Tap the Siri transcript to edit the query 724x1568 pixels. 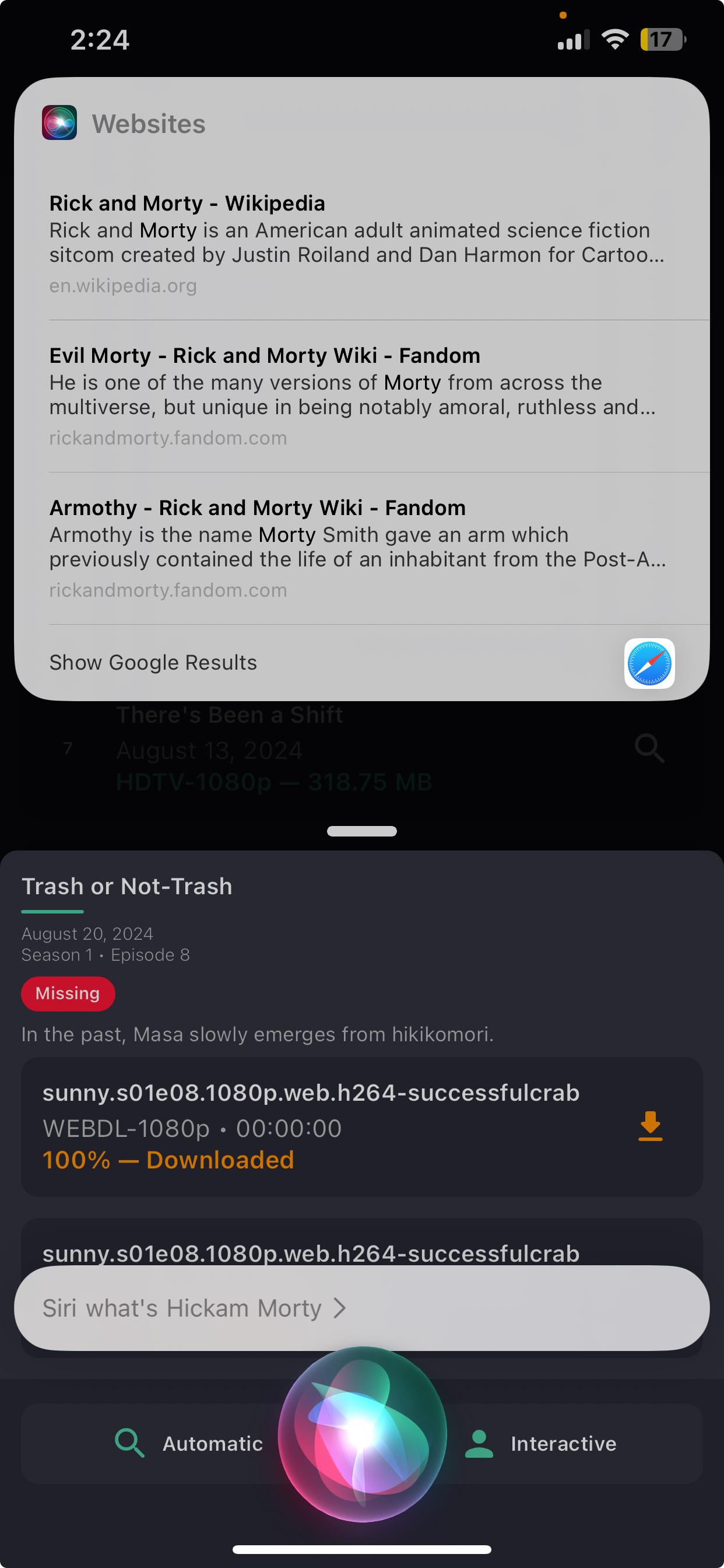(x=194, y=1308)
